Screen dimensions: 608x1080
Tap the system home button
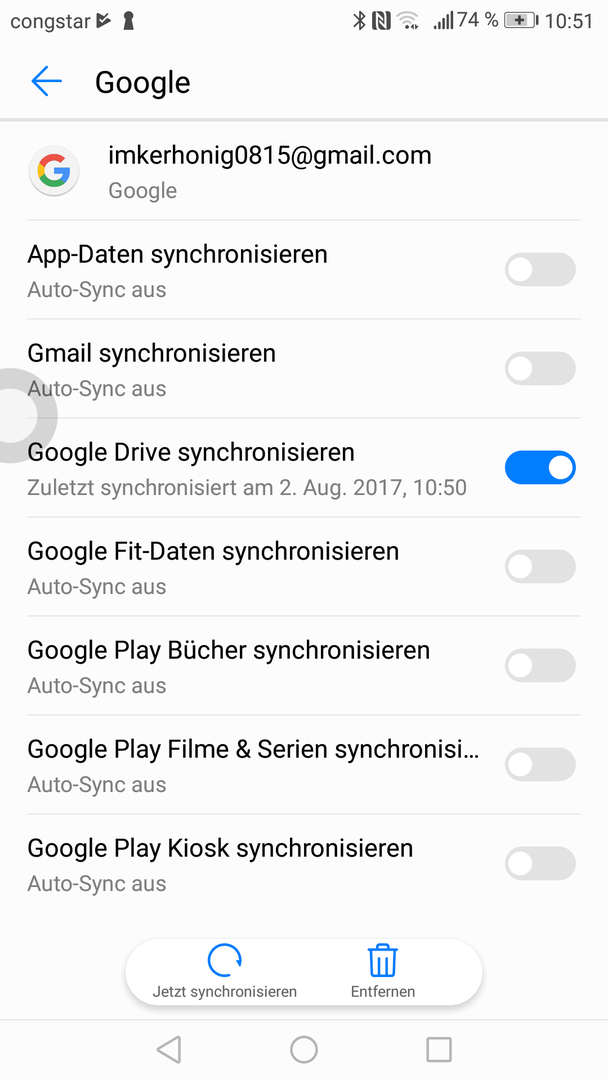click(x=304, y=1050)
